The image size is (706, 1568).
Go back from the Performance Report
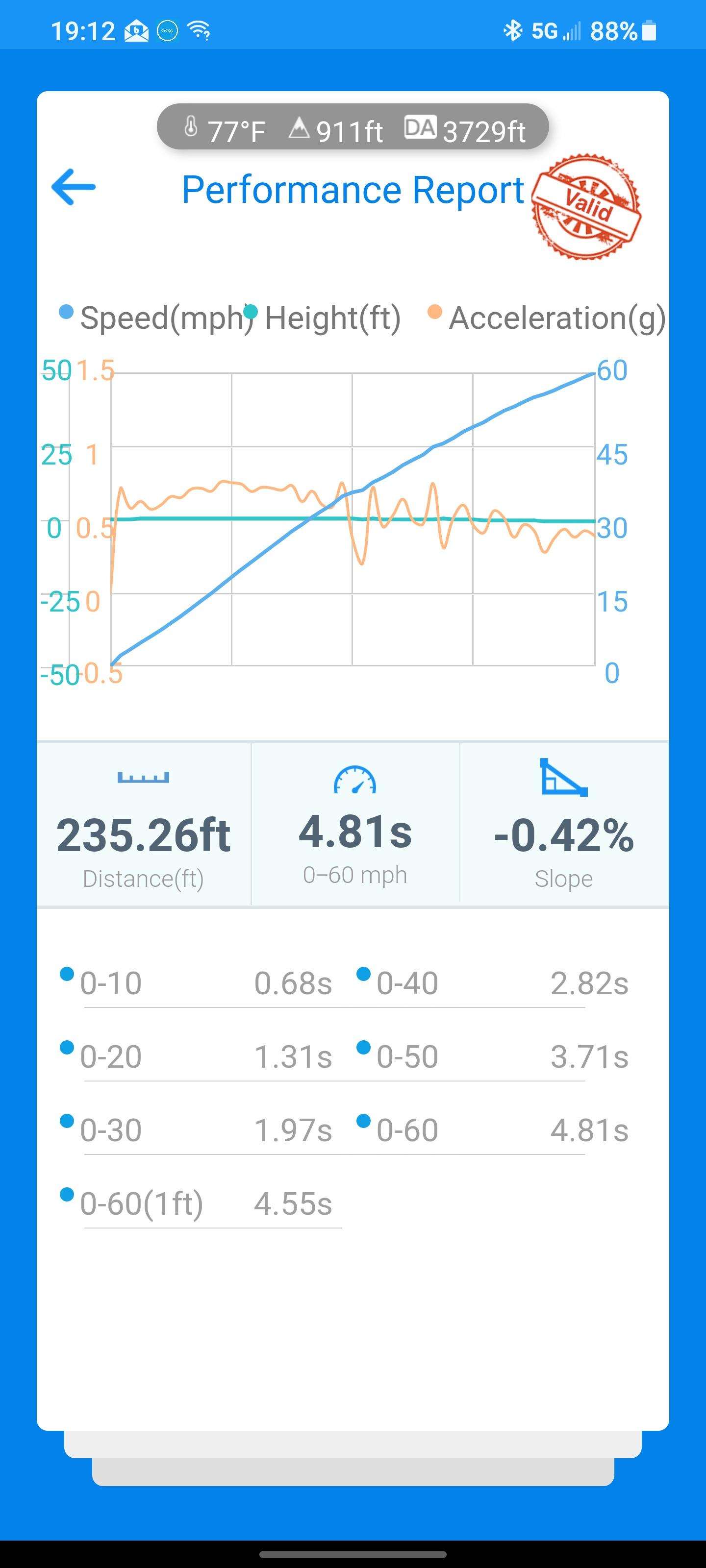[x=74, y=187]
